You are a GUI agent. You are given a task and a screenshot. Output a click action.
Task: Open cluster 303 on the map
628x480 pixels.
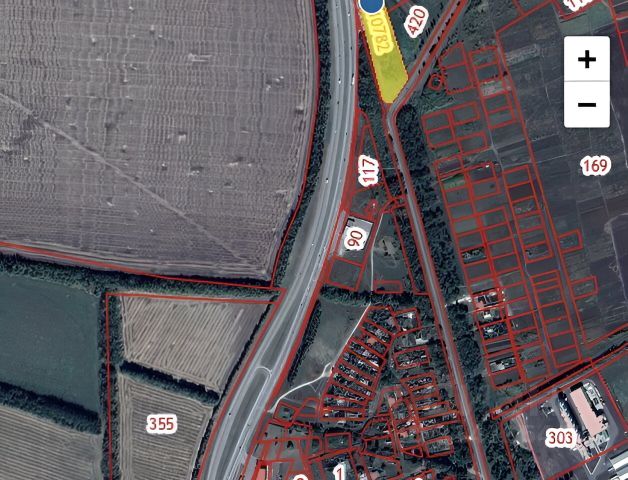(560, 438)
